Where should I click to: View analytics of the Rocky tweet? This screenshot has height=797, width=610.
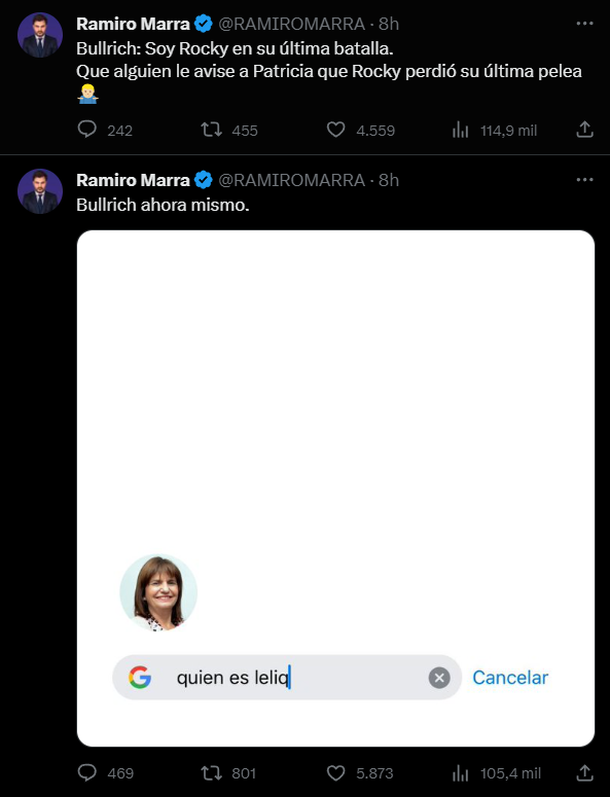click(x=461, y=130)
